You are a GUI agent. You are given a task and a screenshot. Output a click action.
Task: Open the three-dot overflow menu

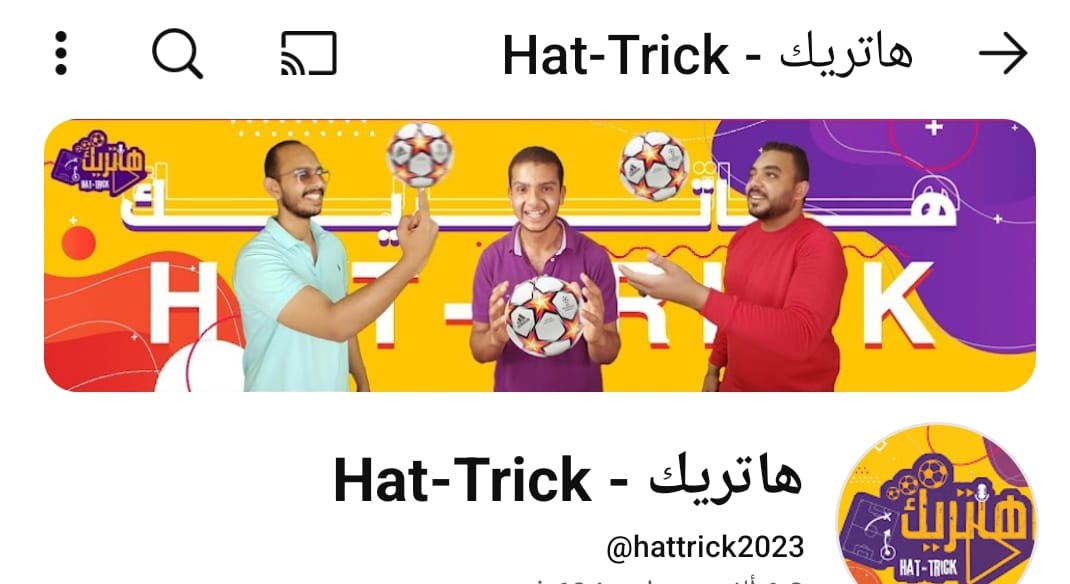pyautogui.click(x=61, y=54)
